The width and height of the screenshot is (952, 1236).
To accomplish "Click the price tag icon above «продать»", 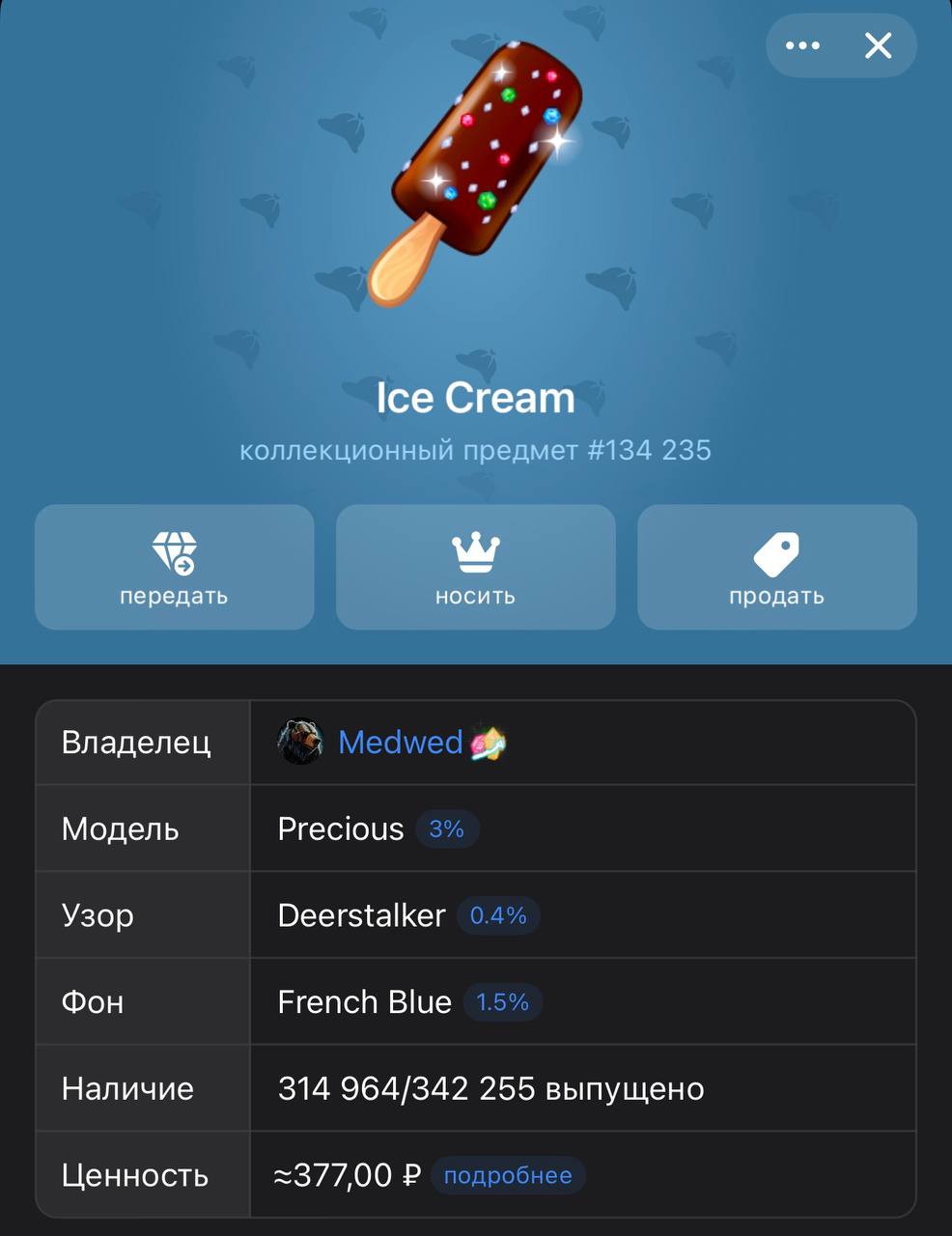I will [x=777, y=548].
